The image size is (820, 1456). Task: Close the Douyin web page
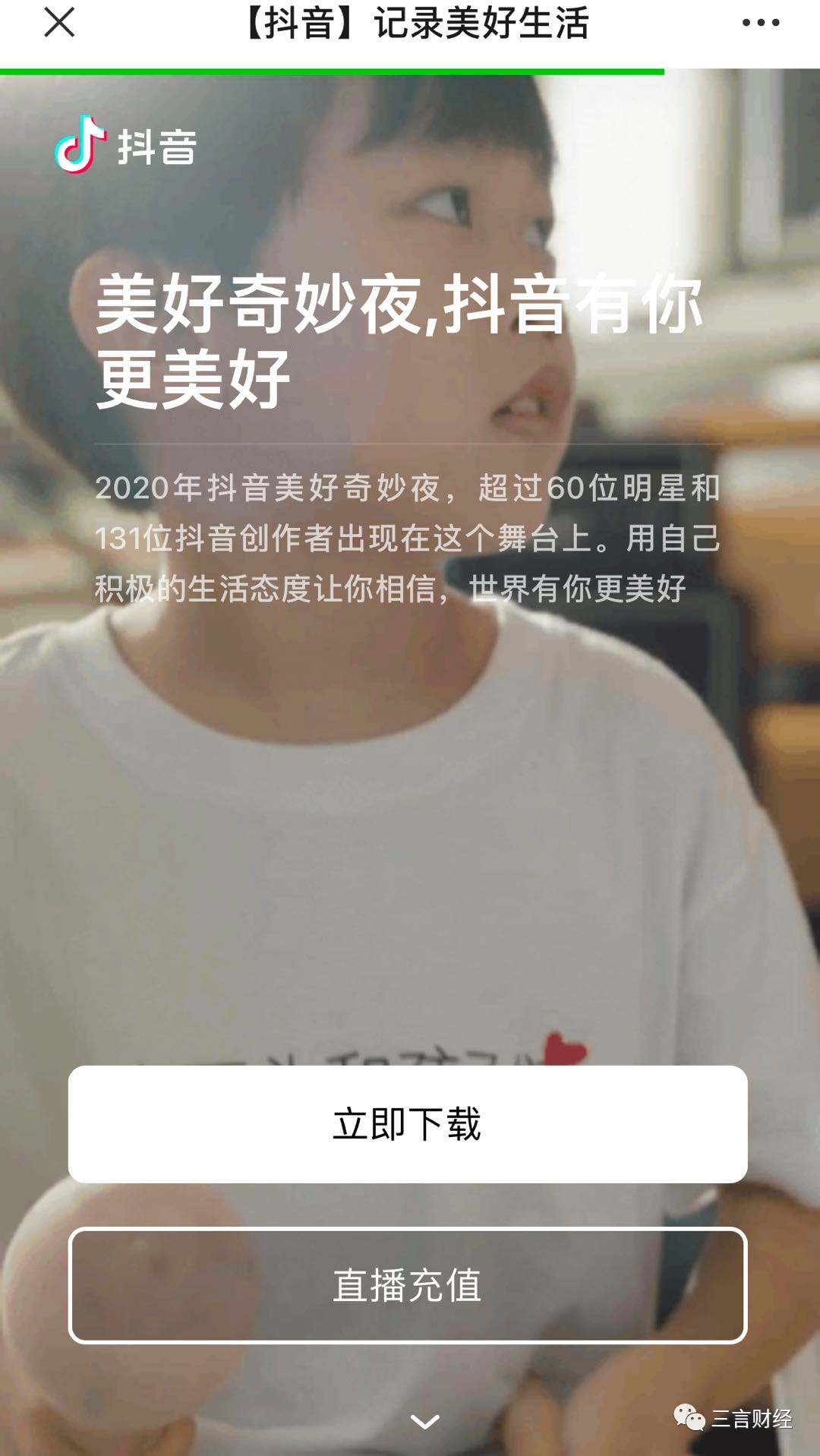[59, 23]
